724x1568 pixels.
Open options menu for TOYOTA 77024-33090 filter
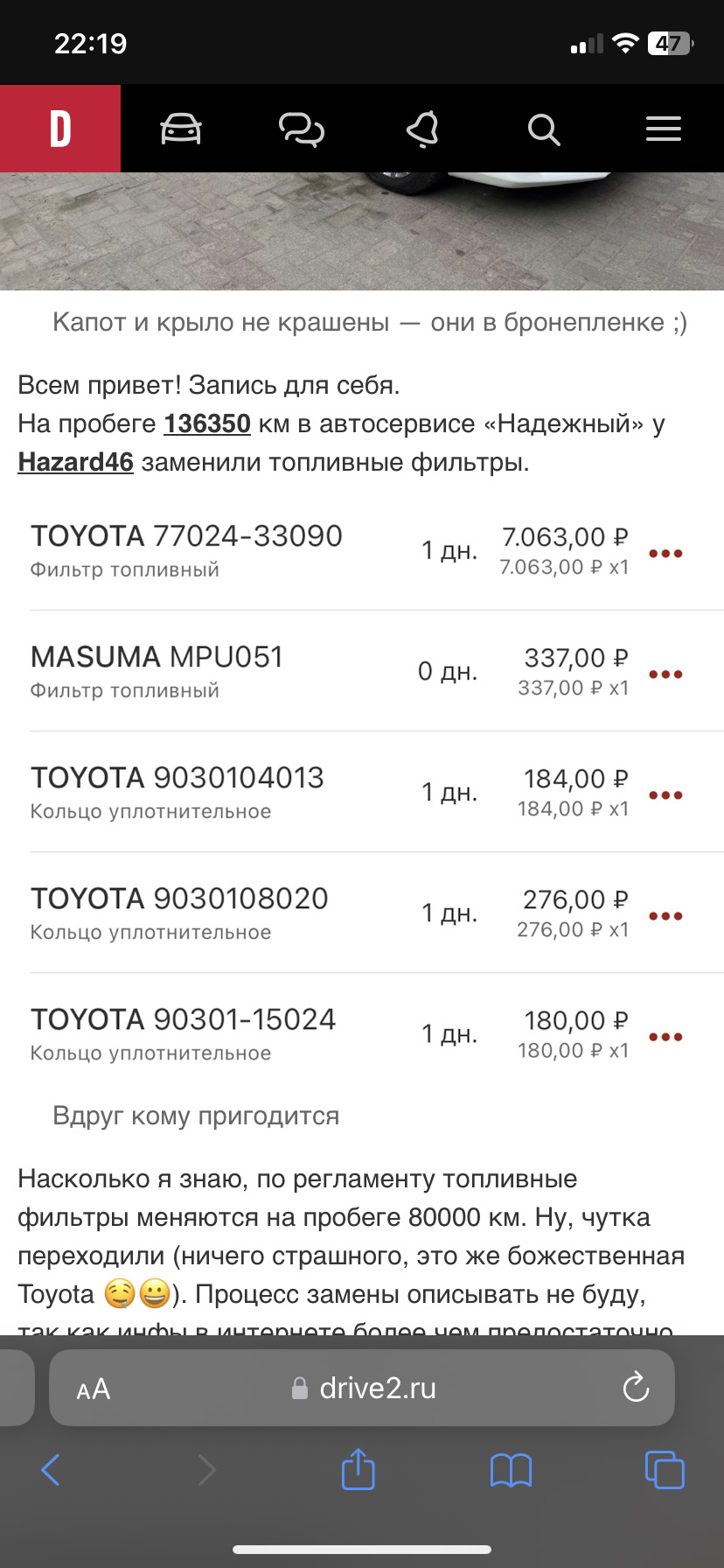tap(665, 553)
